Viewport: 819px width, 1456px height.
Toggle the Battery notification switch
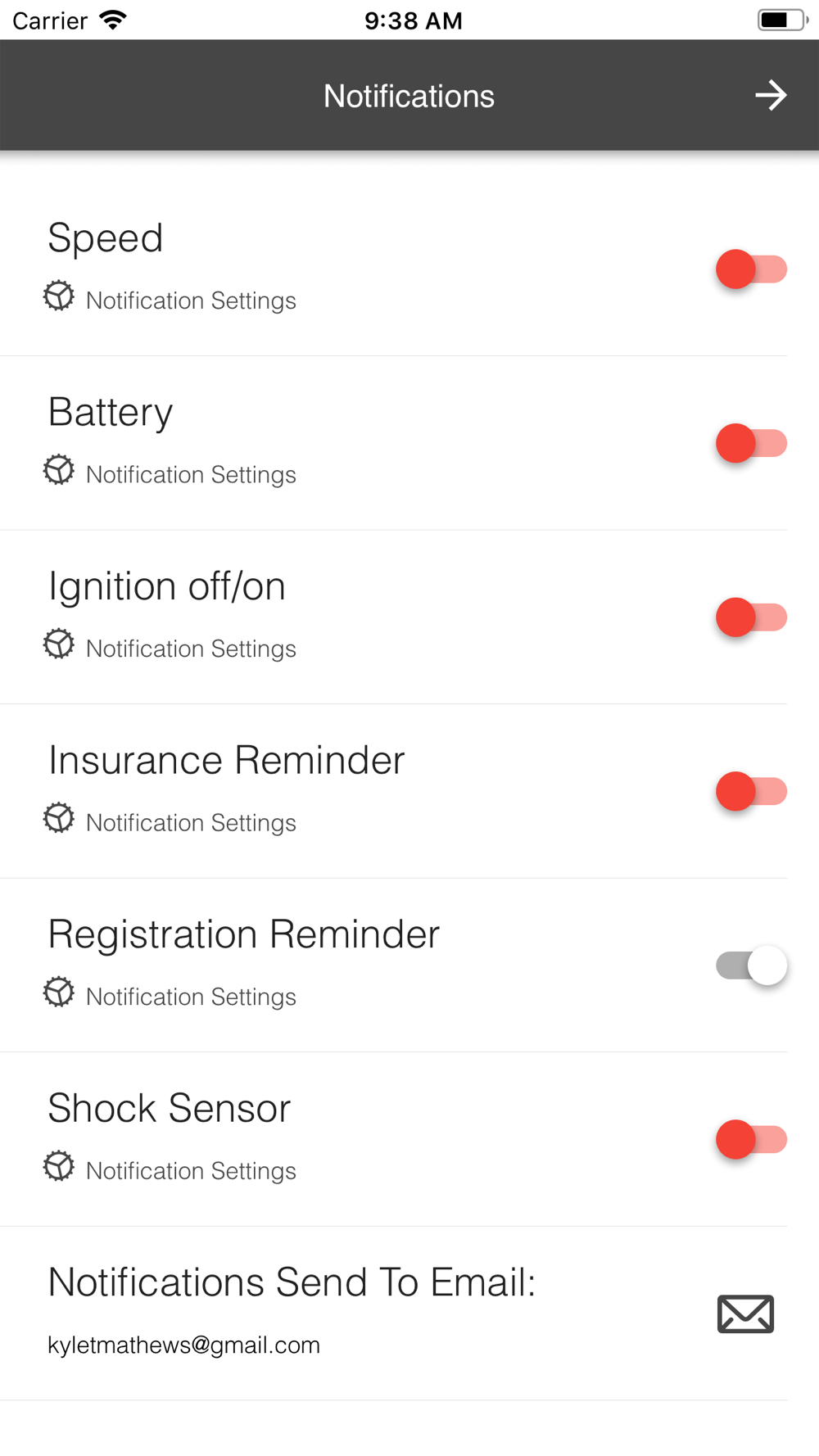[752, 443]
